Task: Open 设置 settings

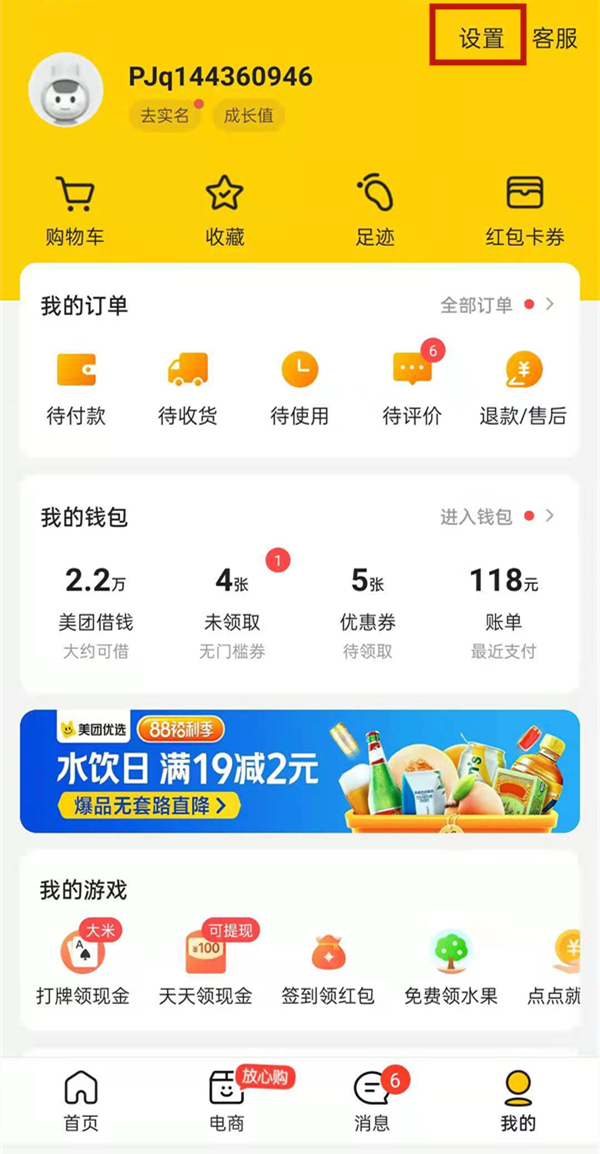Action: (480, 38)
